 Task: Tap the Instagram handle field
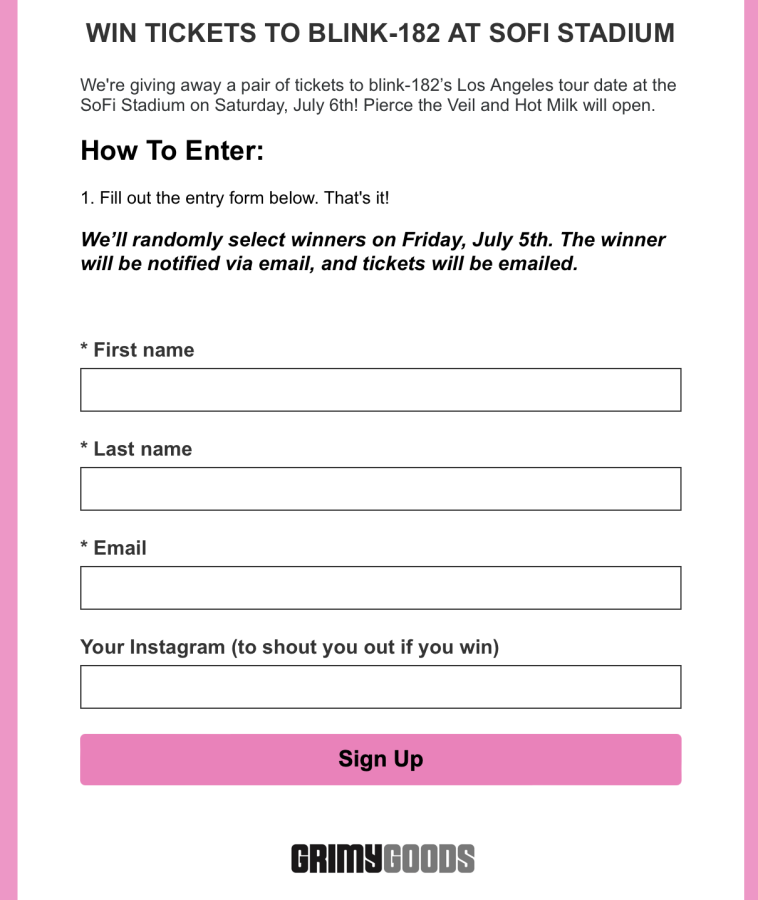pyautogui.click(x=380, y=687)
